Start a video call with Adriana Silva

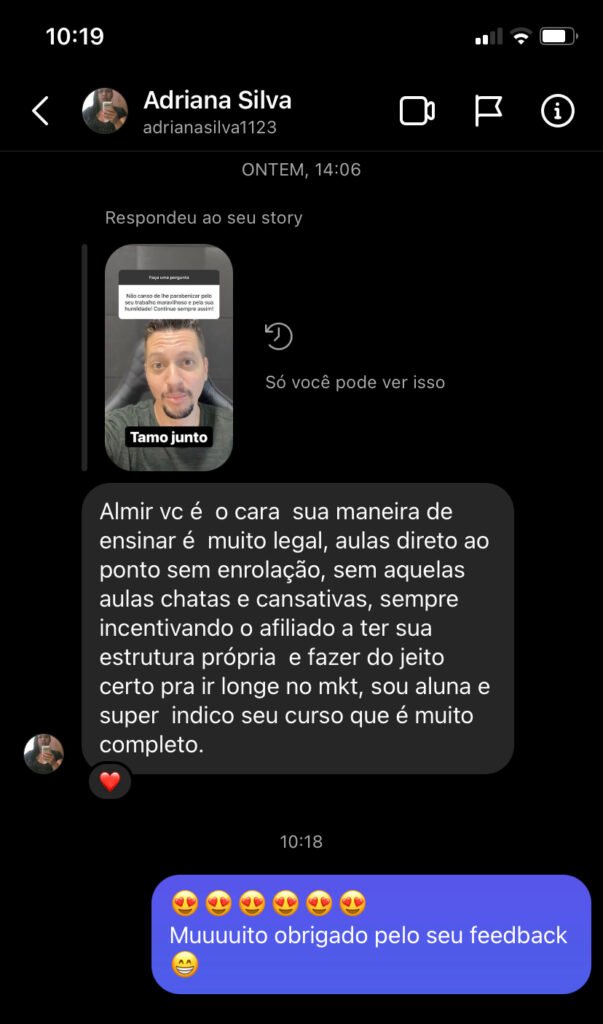tap(417, 111)
